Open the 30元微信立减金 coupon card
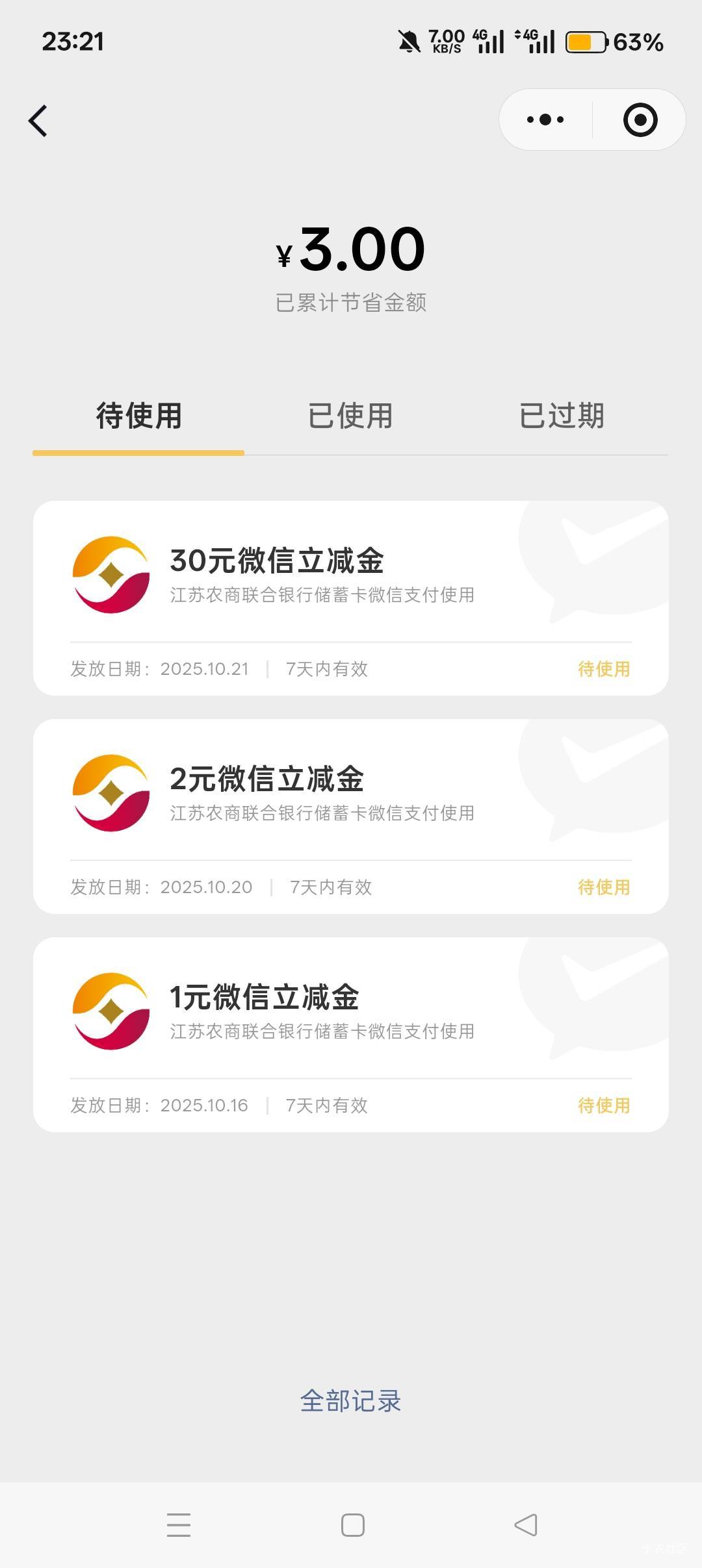Viewport: 702px width, 1568px height. click(350, 598)
